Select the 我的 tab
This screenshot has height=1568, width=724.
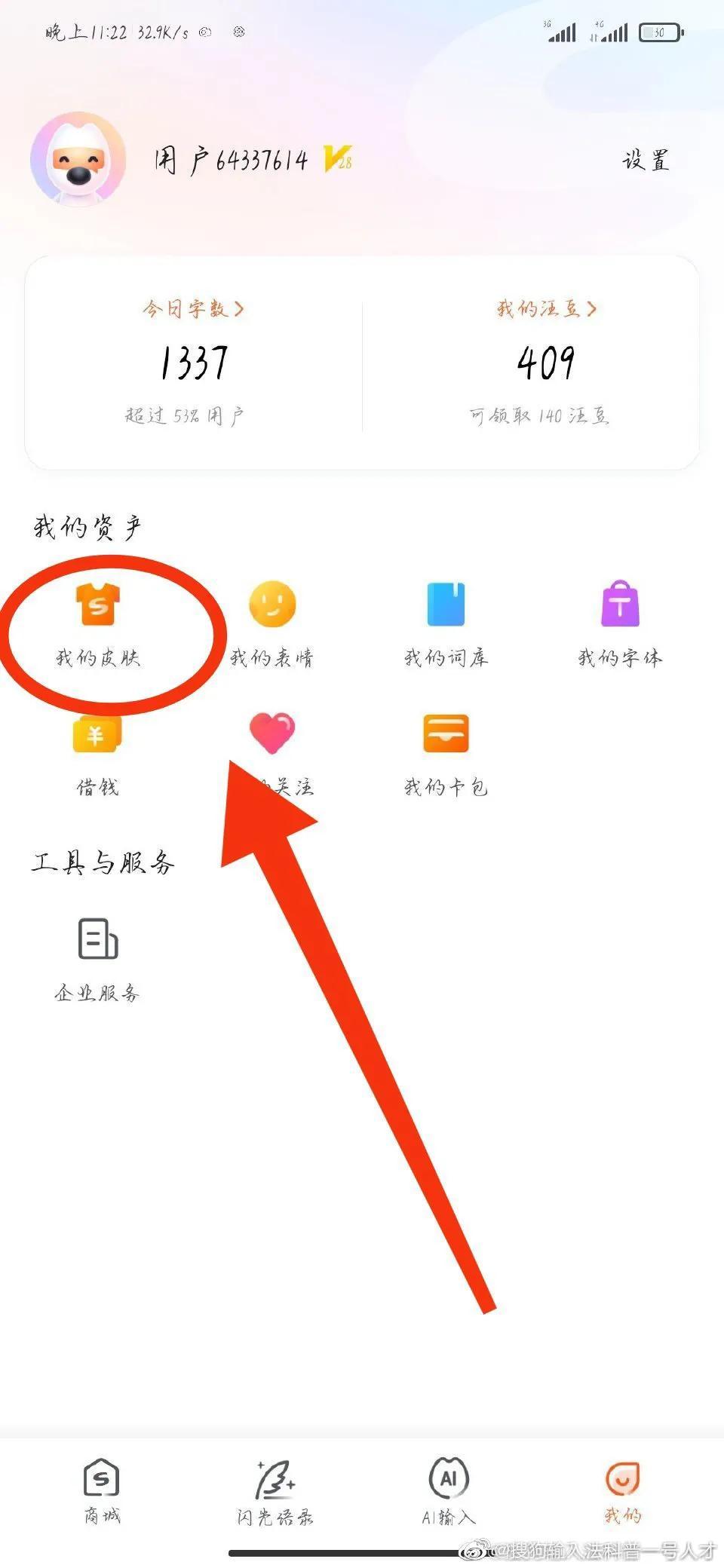622,1490
